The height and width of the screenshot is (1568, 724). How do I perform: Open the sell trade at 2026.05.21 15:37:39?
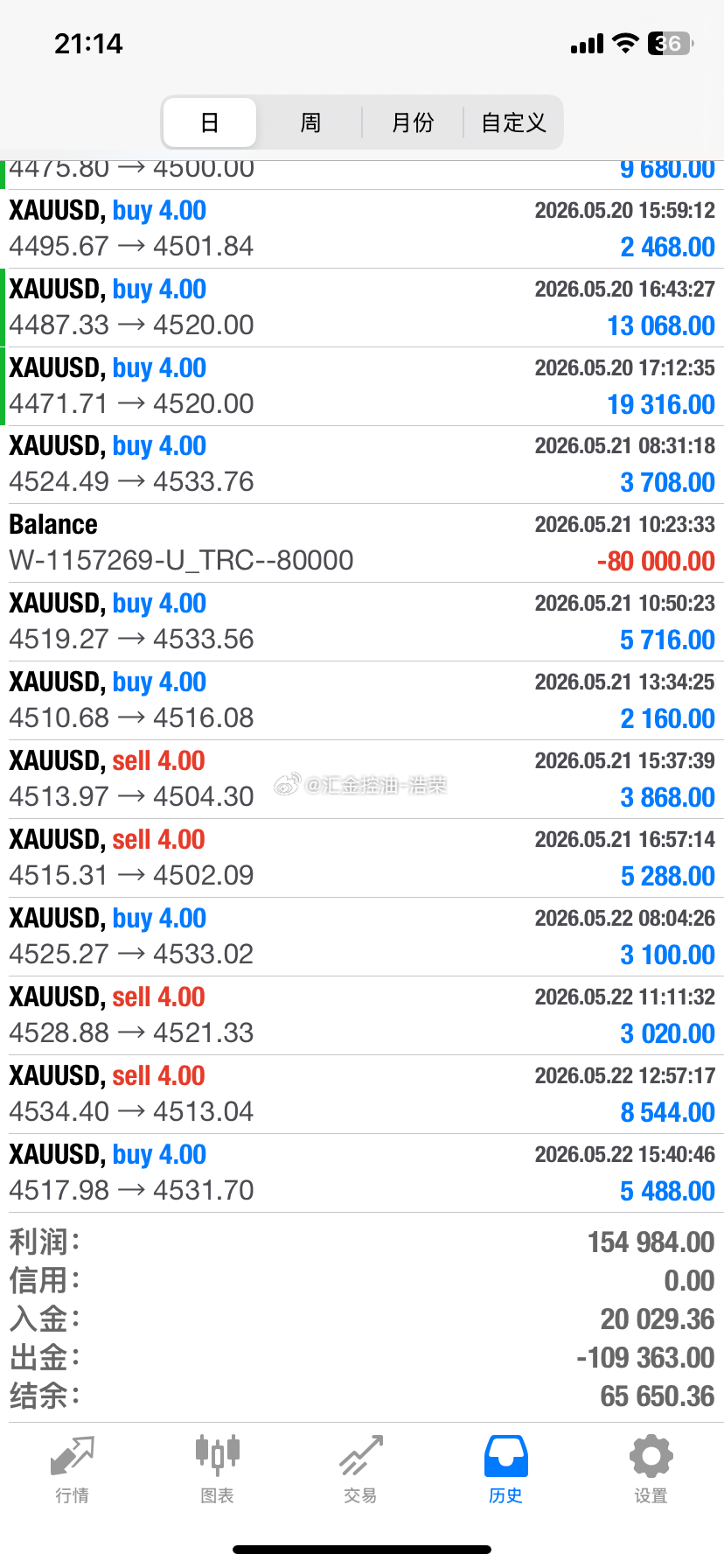[x=362, y=780]
